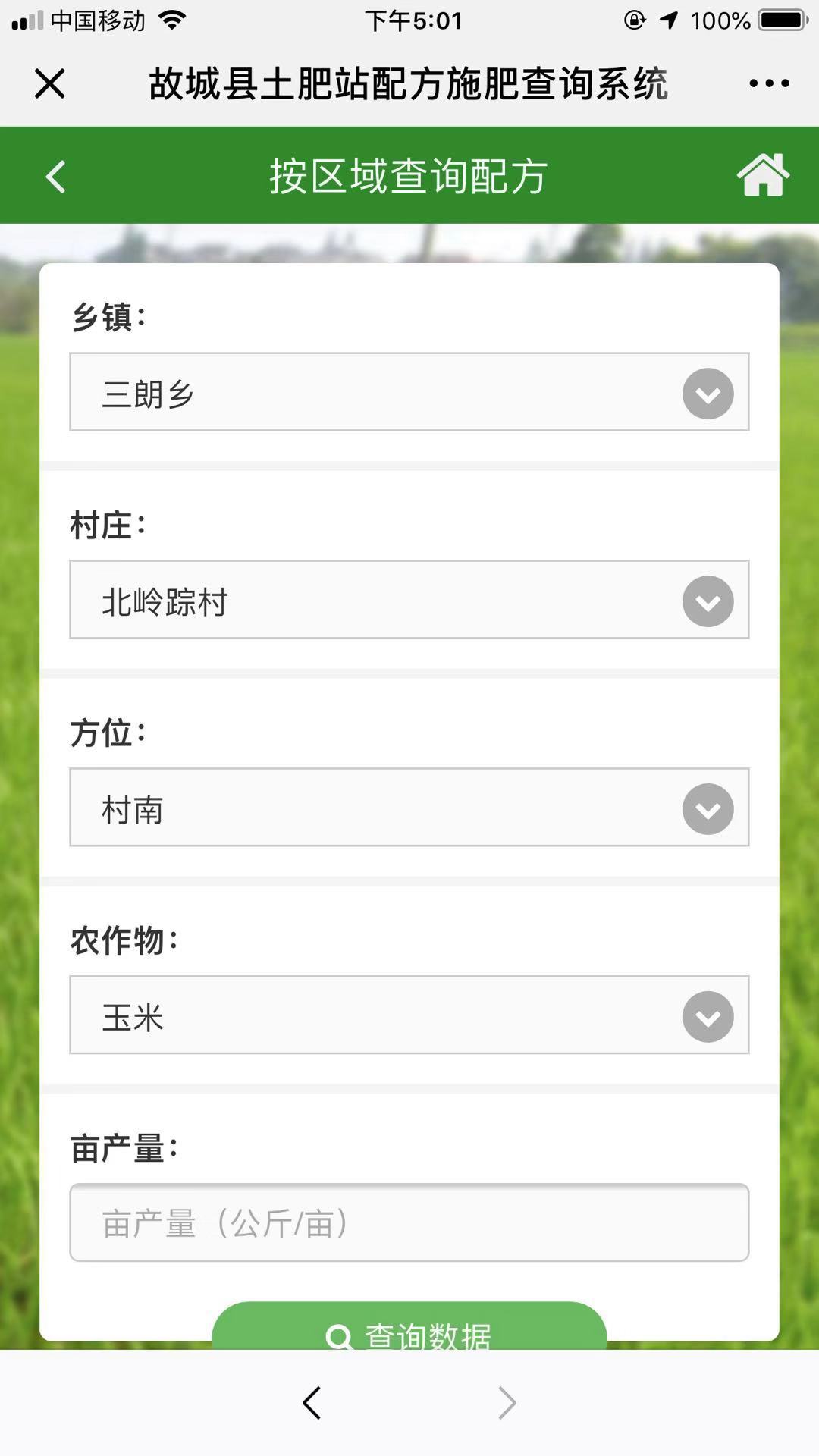
Task: Expand the 方位 dropdown showing 村南
Action: click(409, 808)
